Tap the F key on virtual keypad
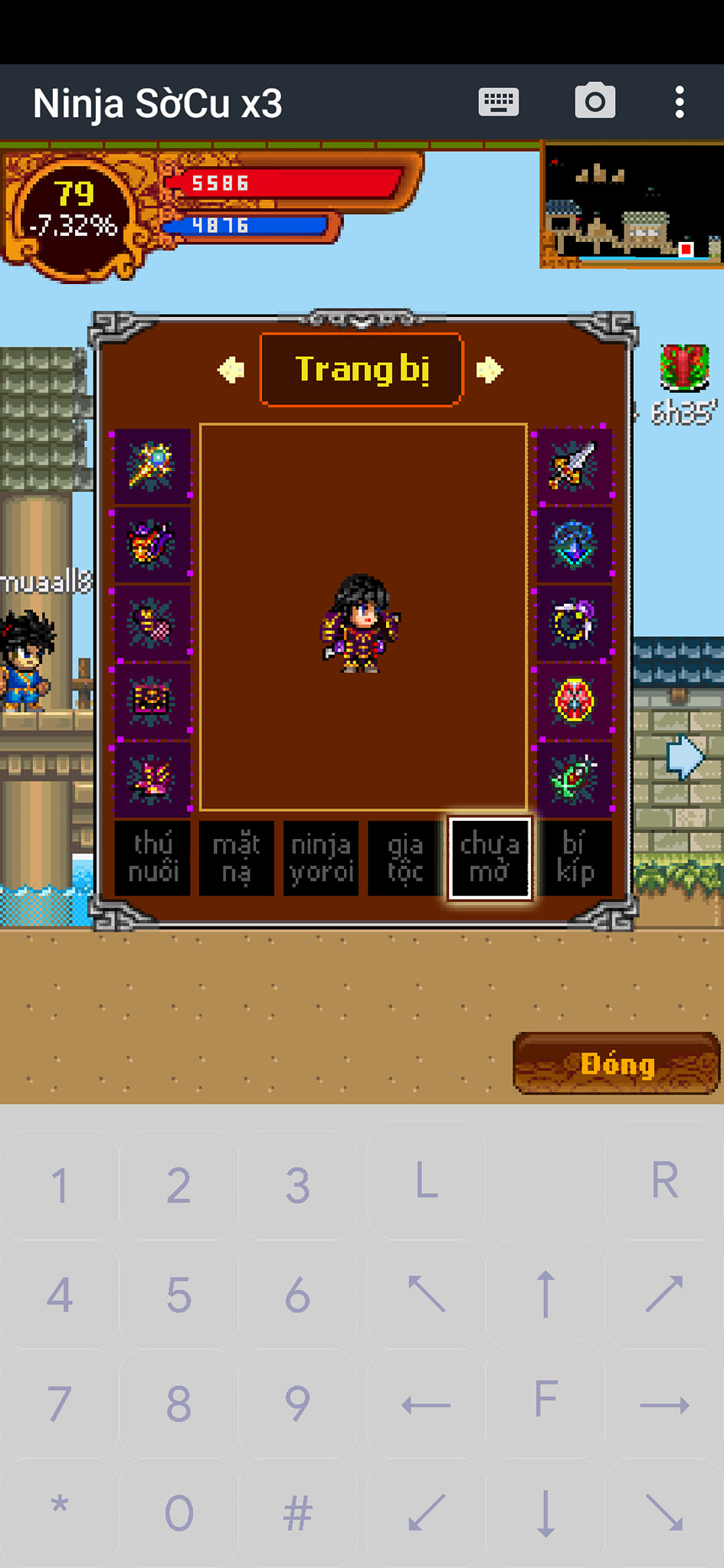Screen dimensions: 724x1568 [x=545, y=1400]
